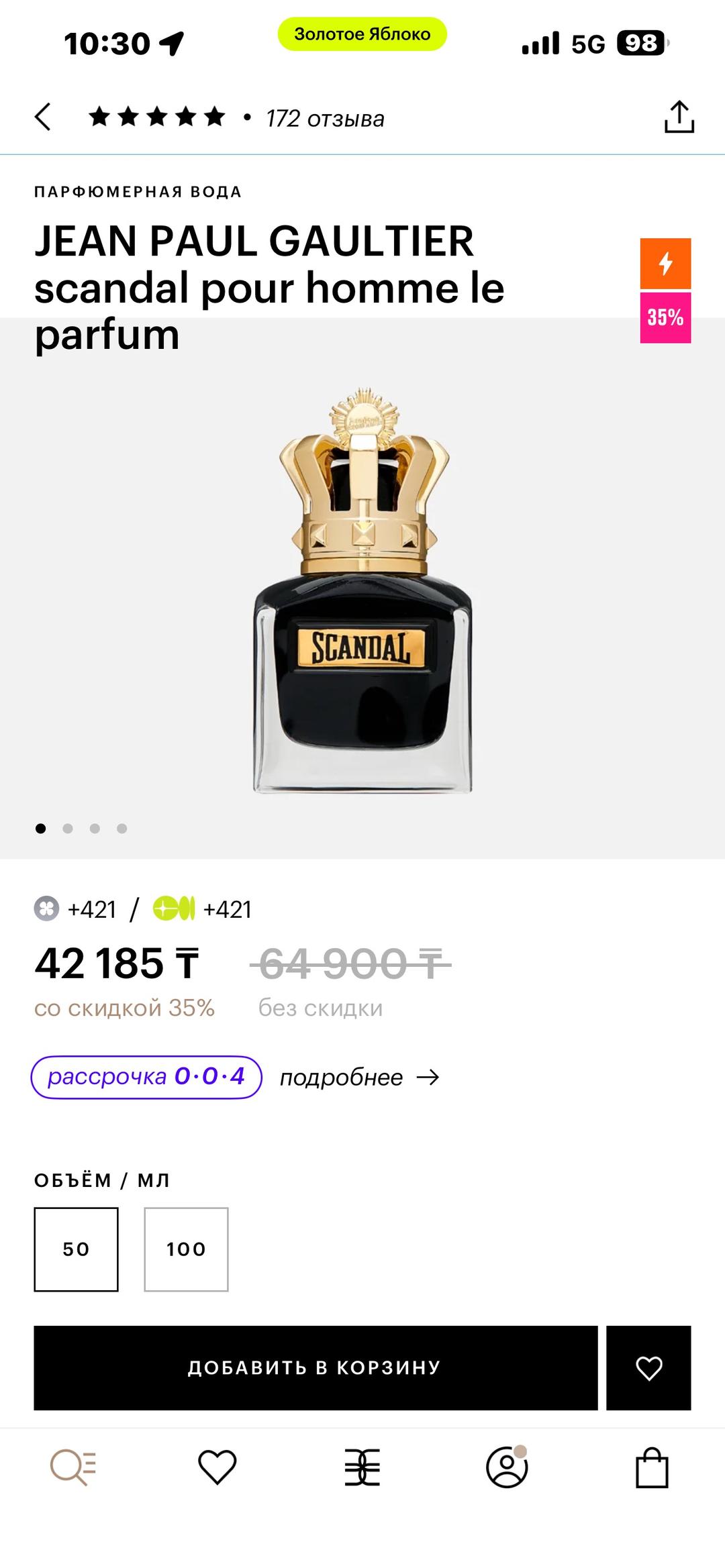Image resolution: width=725 pixels, height=1568 pixels.
Task: Go back with the arrow icon
Action: (x=43, y=117)
